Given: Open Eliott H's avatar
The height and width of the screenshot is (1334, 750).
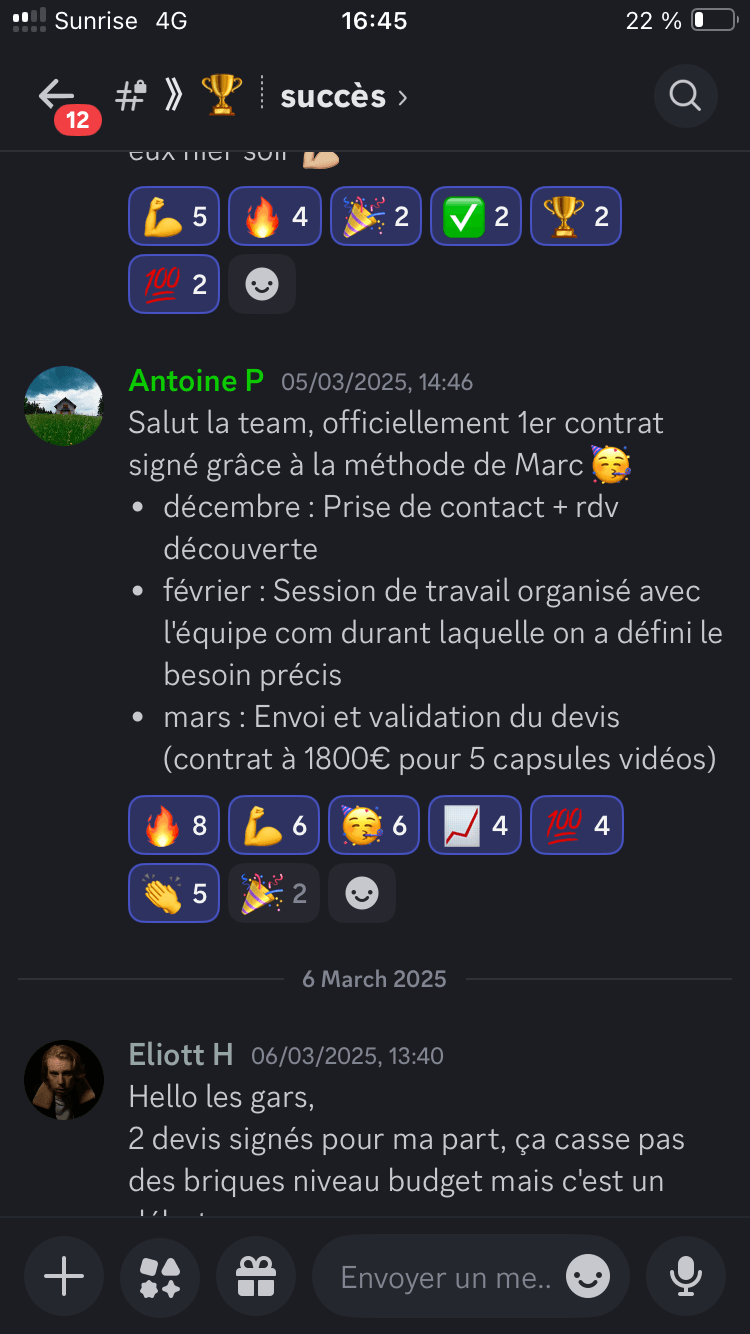Looking at the screenshot, I should (64, 1080).
